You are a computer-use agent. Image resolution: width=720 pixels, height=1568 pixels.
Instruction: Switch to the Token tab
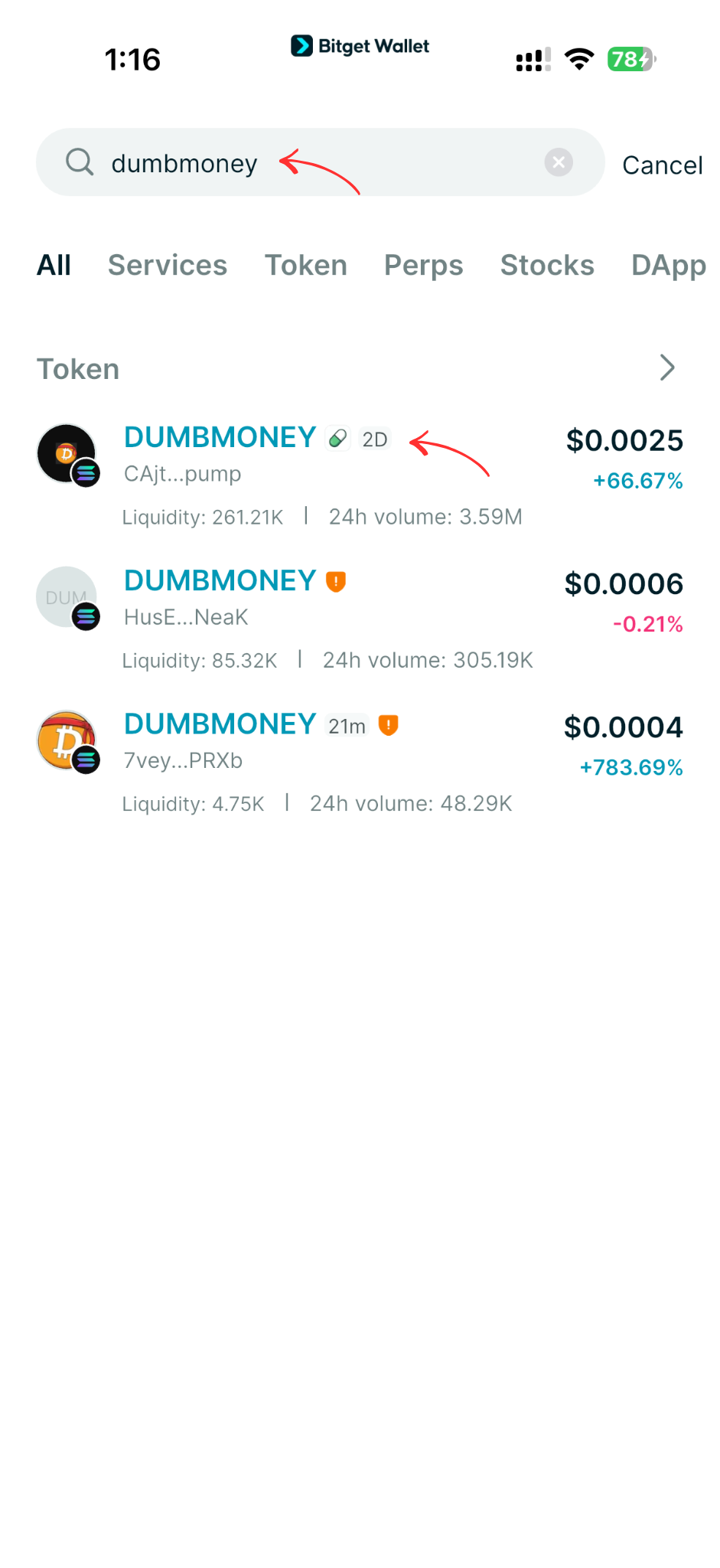tap(306, 265)
